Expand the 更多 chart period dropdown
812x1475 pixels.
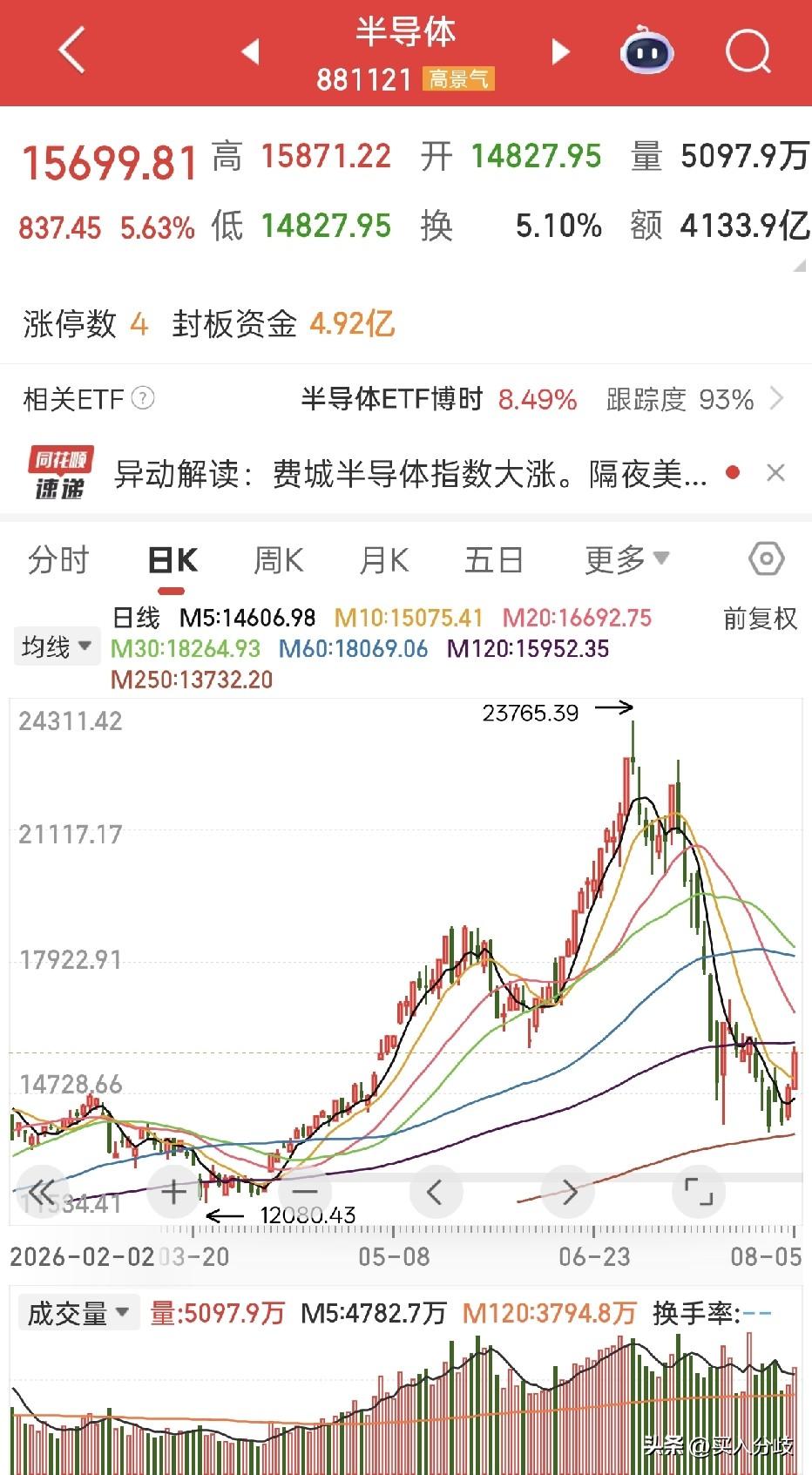pos(626,559)
